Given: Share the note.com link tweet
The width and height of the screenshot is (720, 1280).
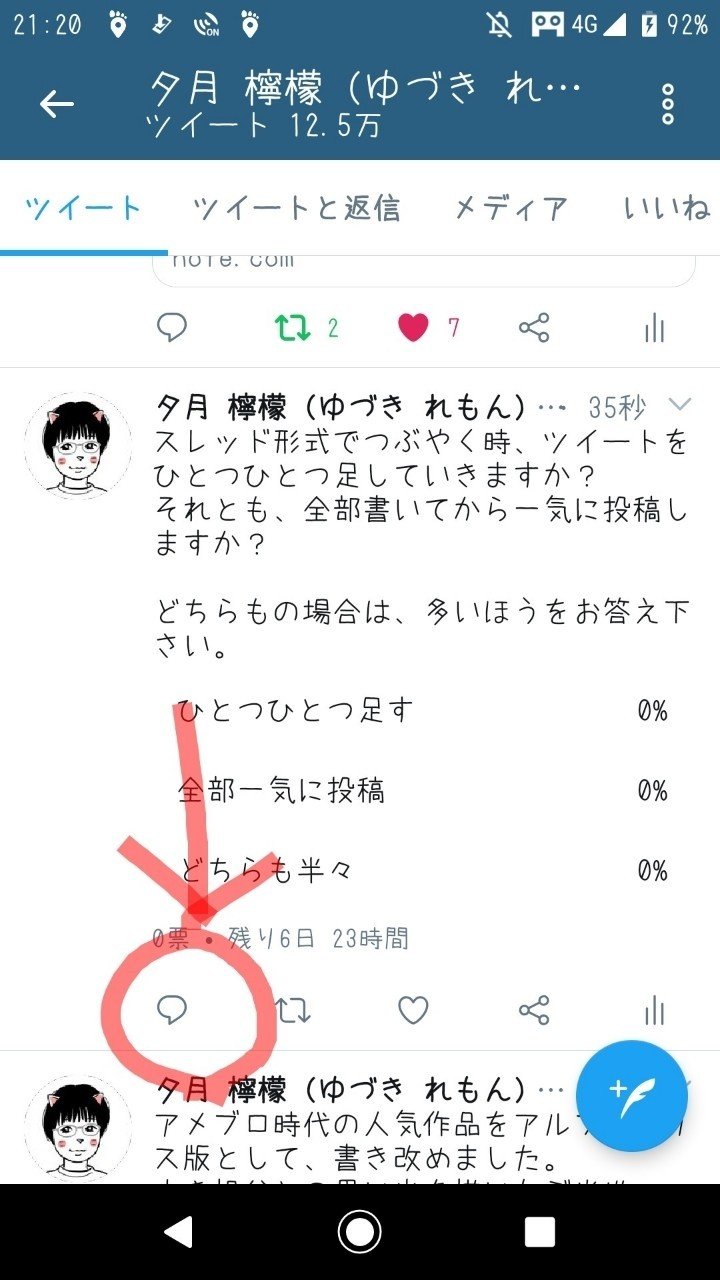Looking at the screenshot, I should (534, 327).
